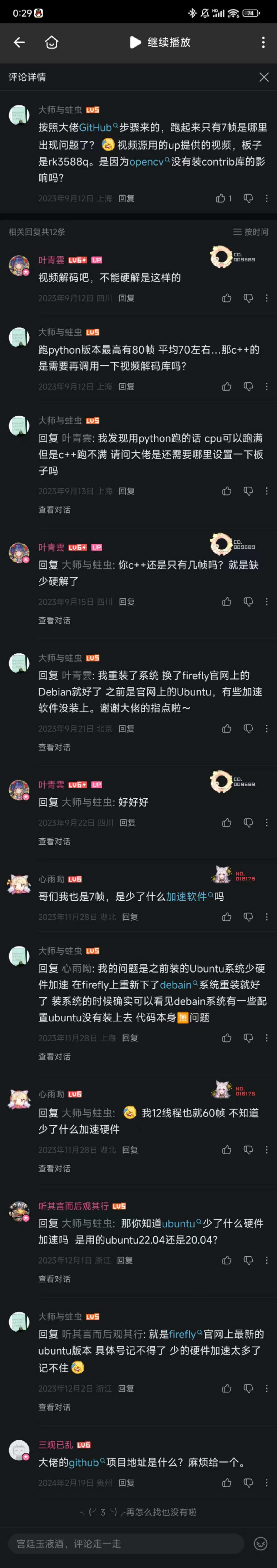Tap the comment input field 宫廷玉液酒
The width and height of the screenshot is (277, 1568).
pos(126,1544)
